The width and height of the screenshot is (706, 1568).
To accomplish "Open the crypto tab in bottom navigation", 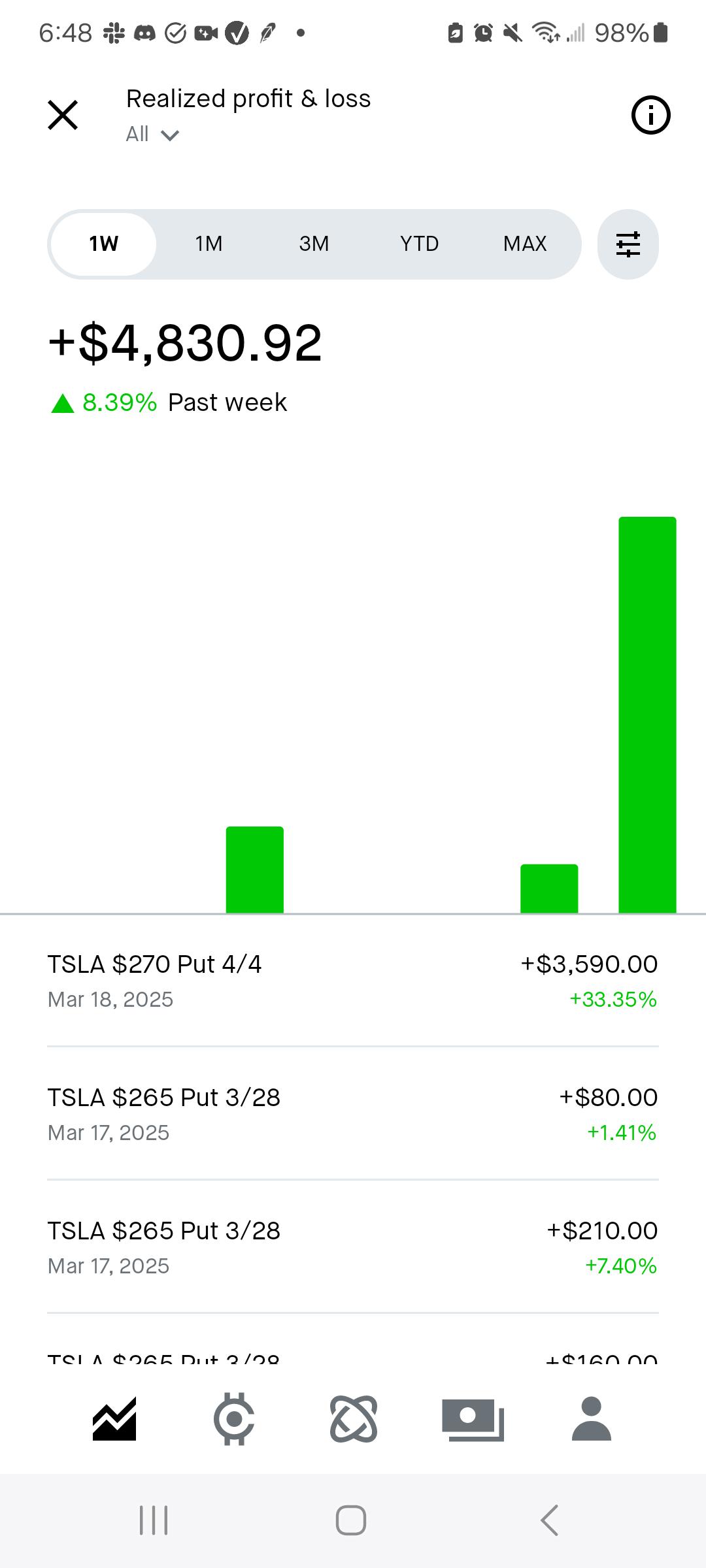I will (x=233, y=1419).
